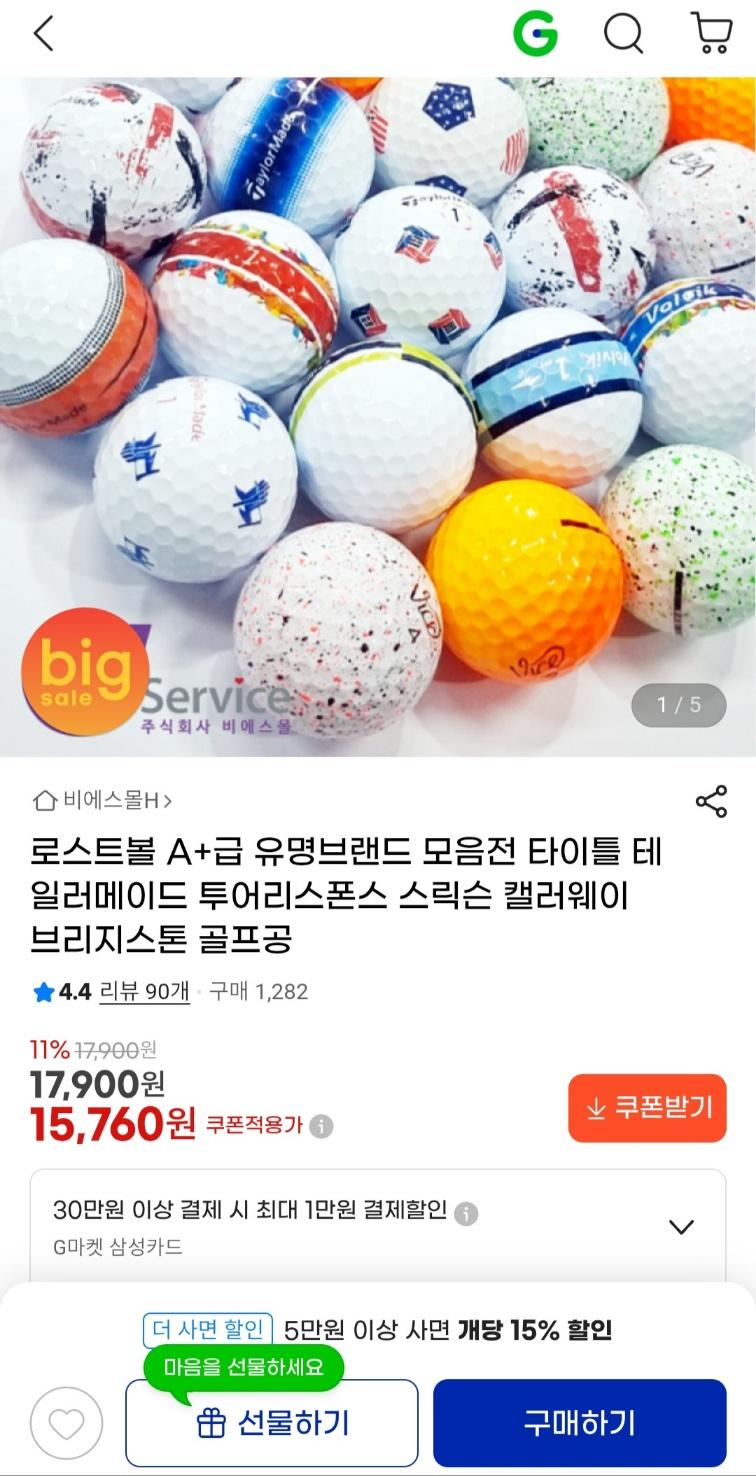Screen dimensions: 756x1476
Task: Share this product
Action: [711, 801]
